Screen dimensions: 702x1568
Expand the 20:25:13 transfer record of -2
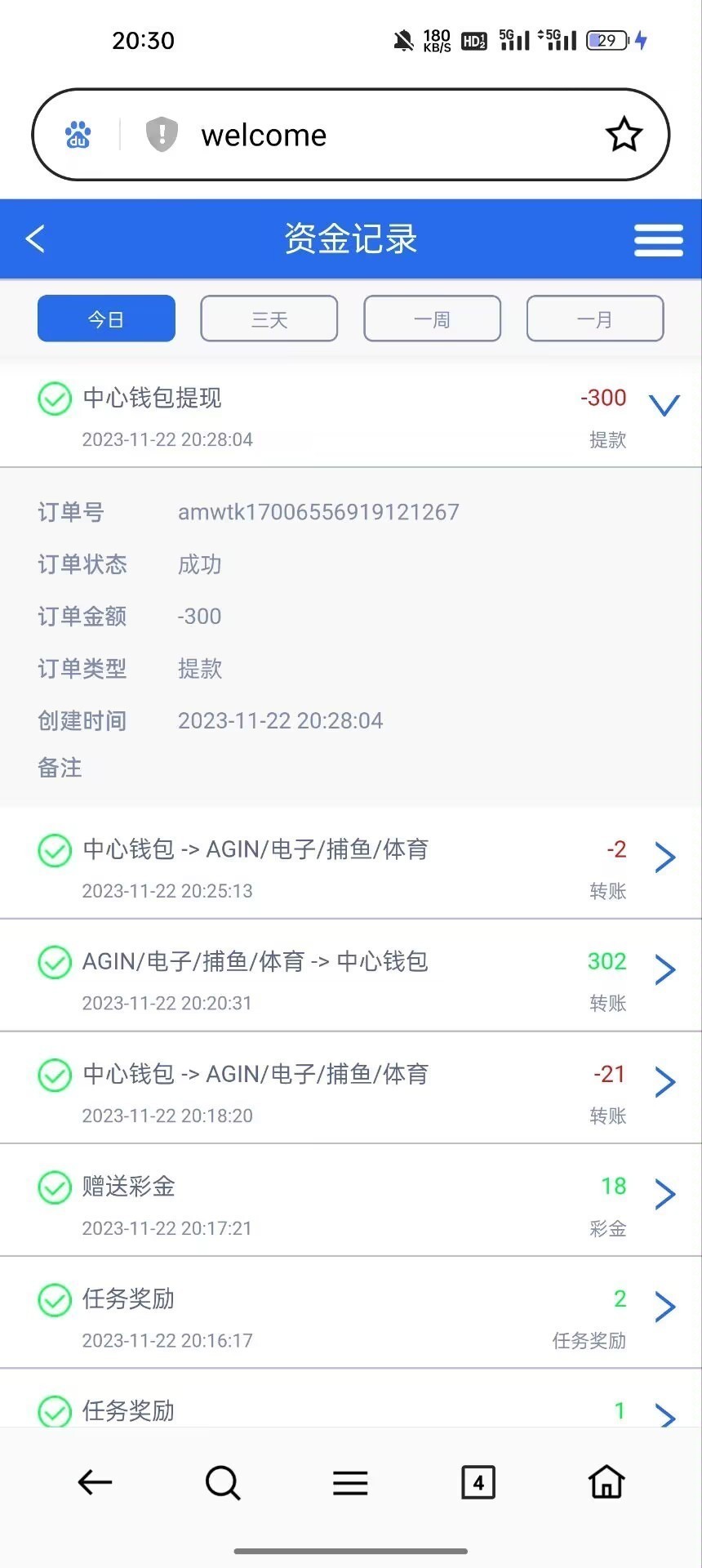664,857
